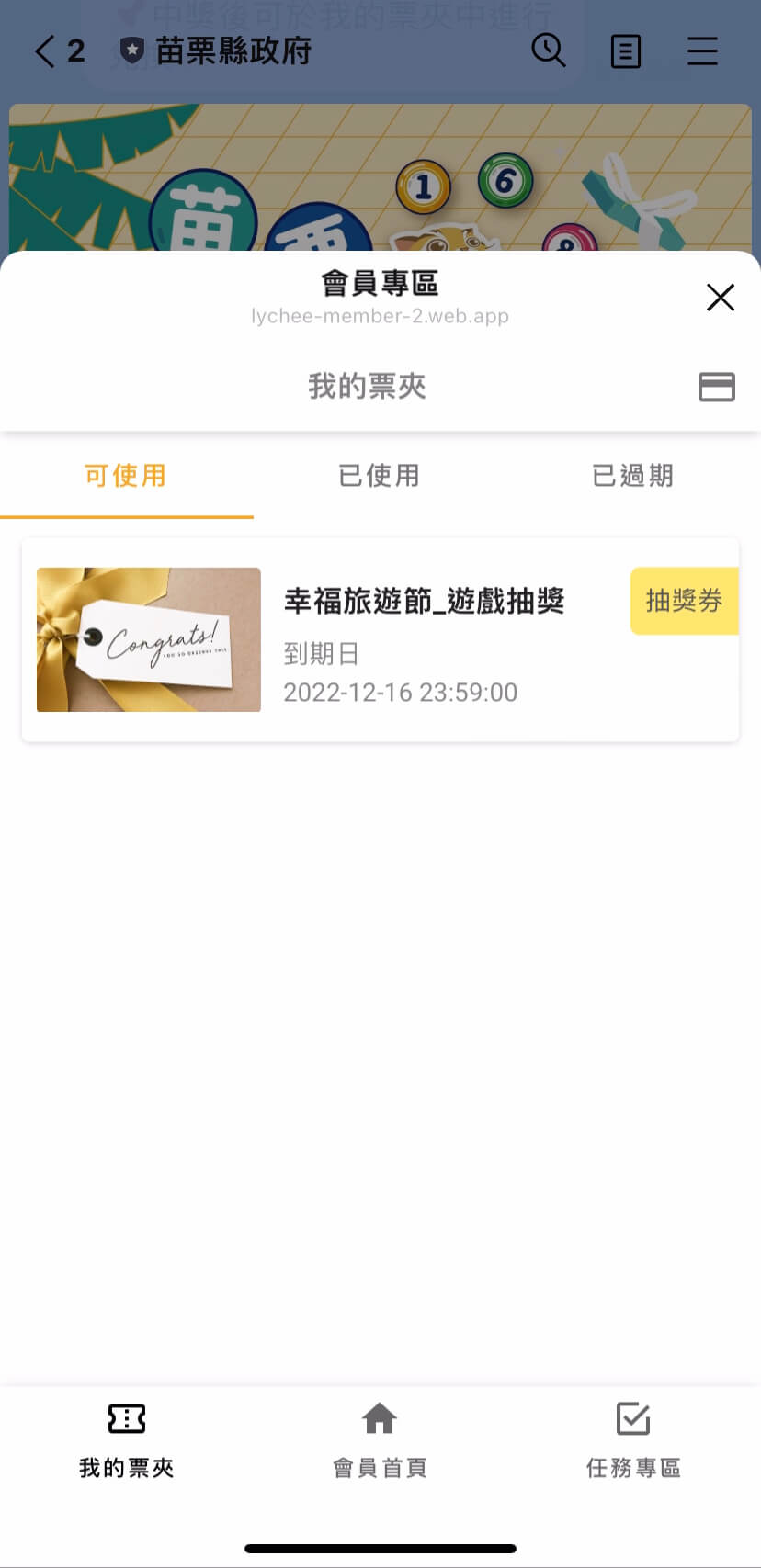Screen dimensions: 761x1568
Task: Open the card wallet icon next to 我的票夾
Action: 717,387
